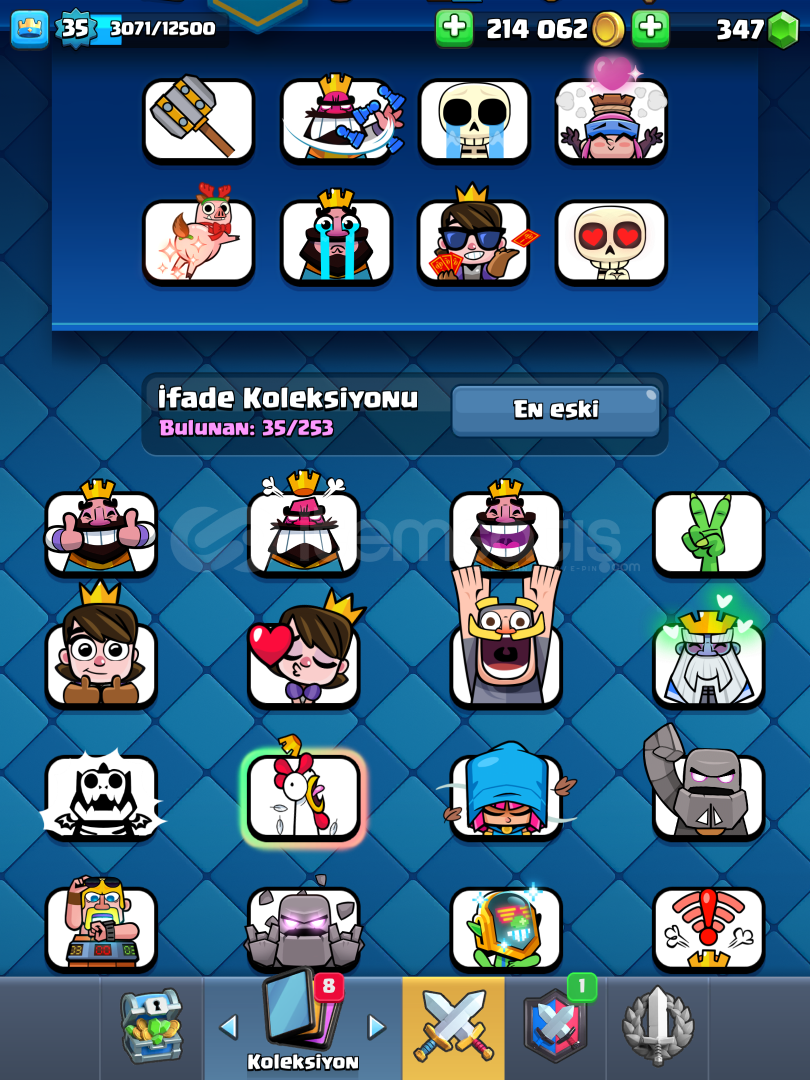
Task: Open the shop chest tab
Action: pos(152,1028)
